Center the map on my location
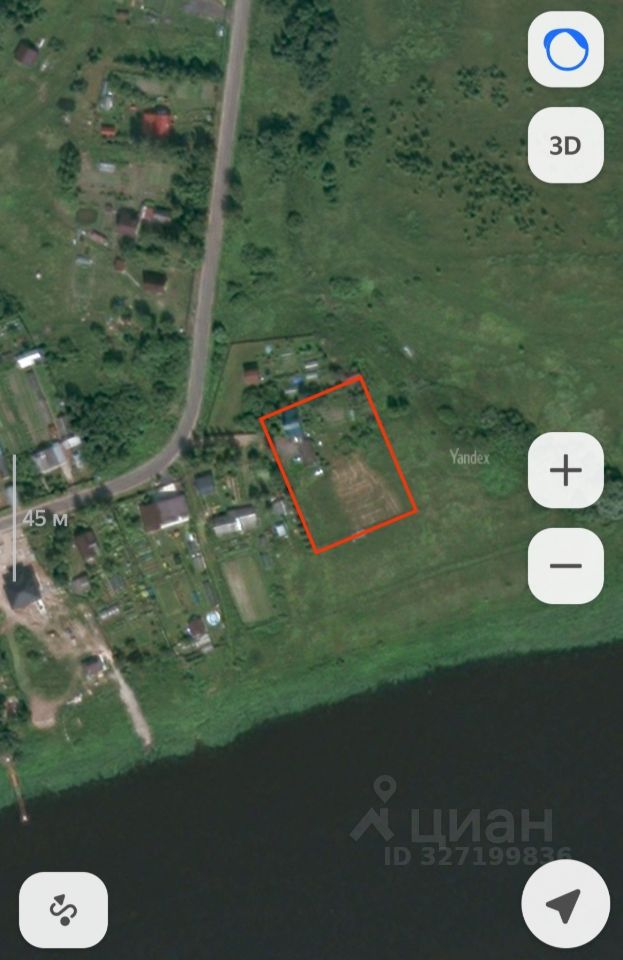623x960 pixels. coord(565,905)
